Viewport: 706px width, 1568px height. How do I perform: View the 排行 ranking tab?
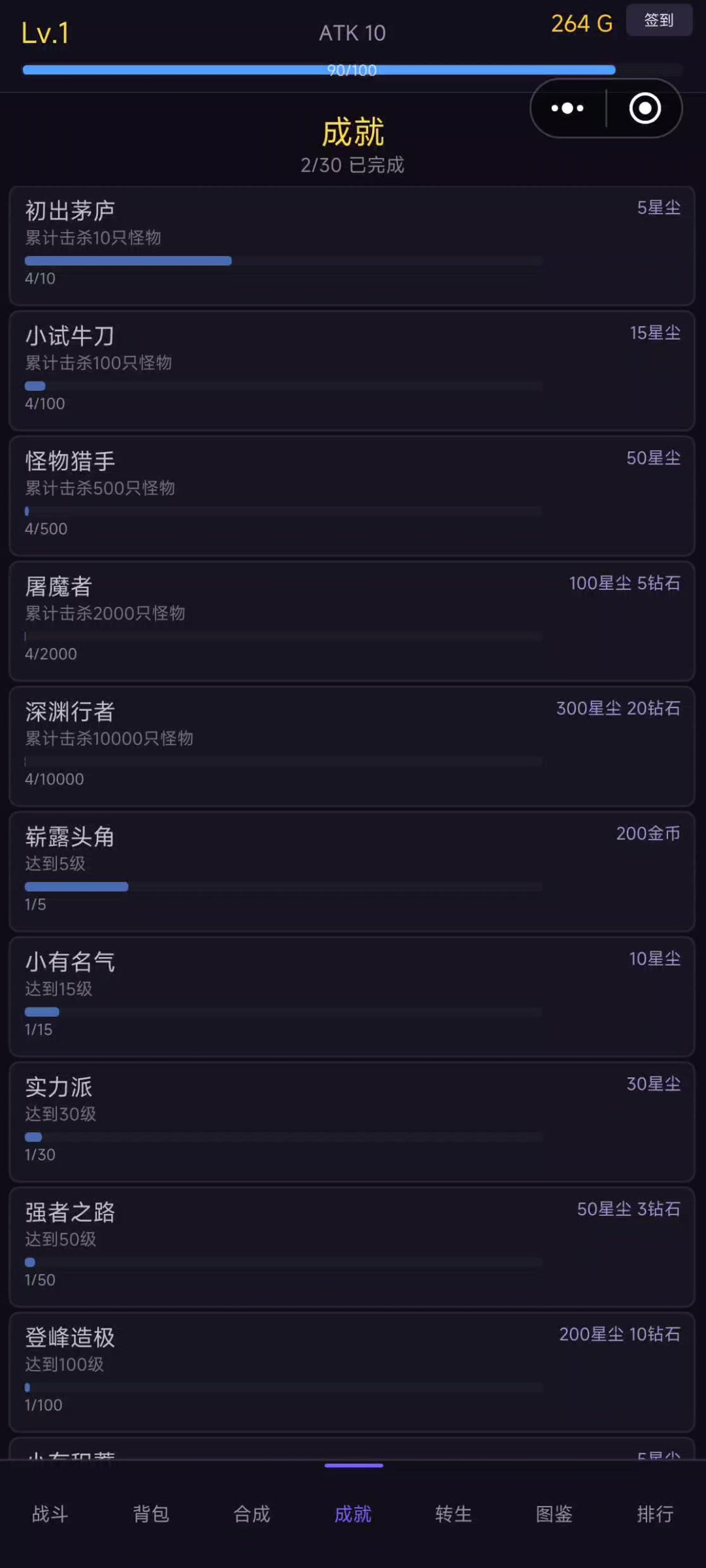(655, 1513)
